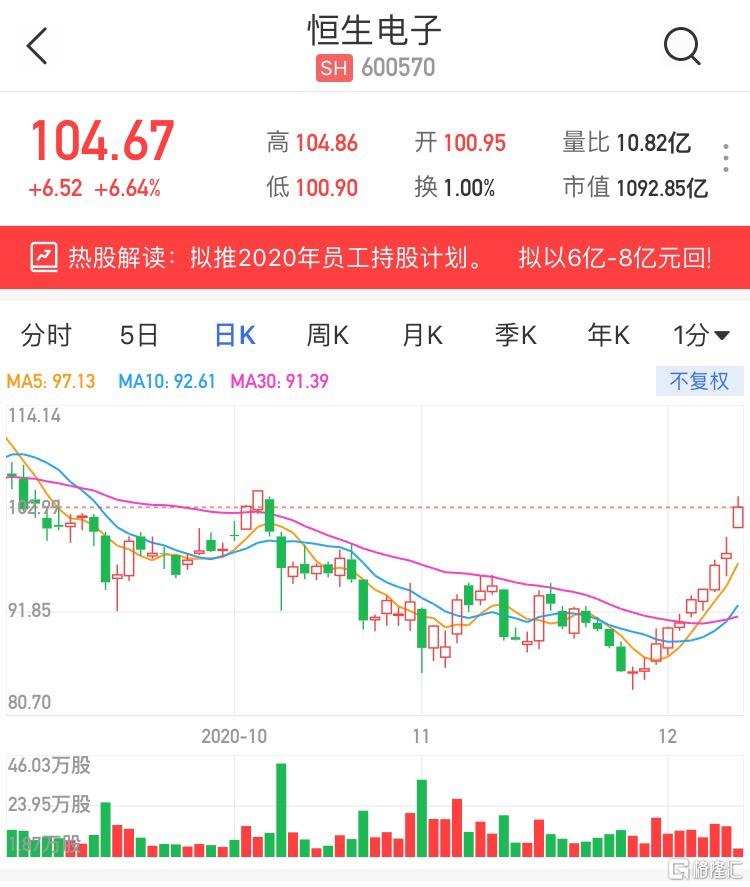Switch to the 月K chart tab
750x887 pixels.
pyautogui.click(x=422, y=336)
